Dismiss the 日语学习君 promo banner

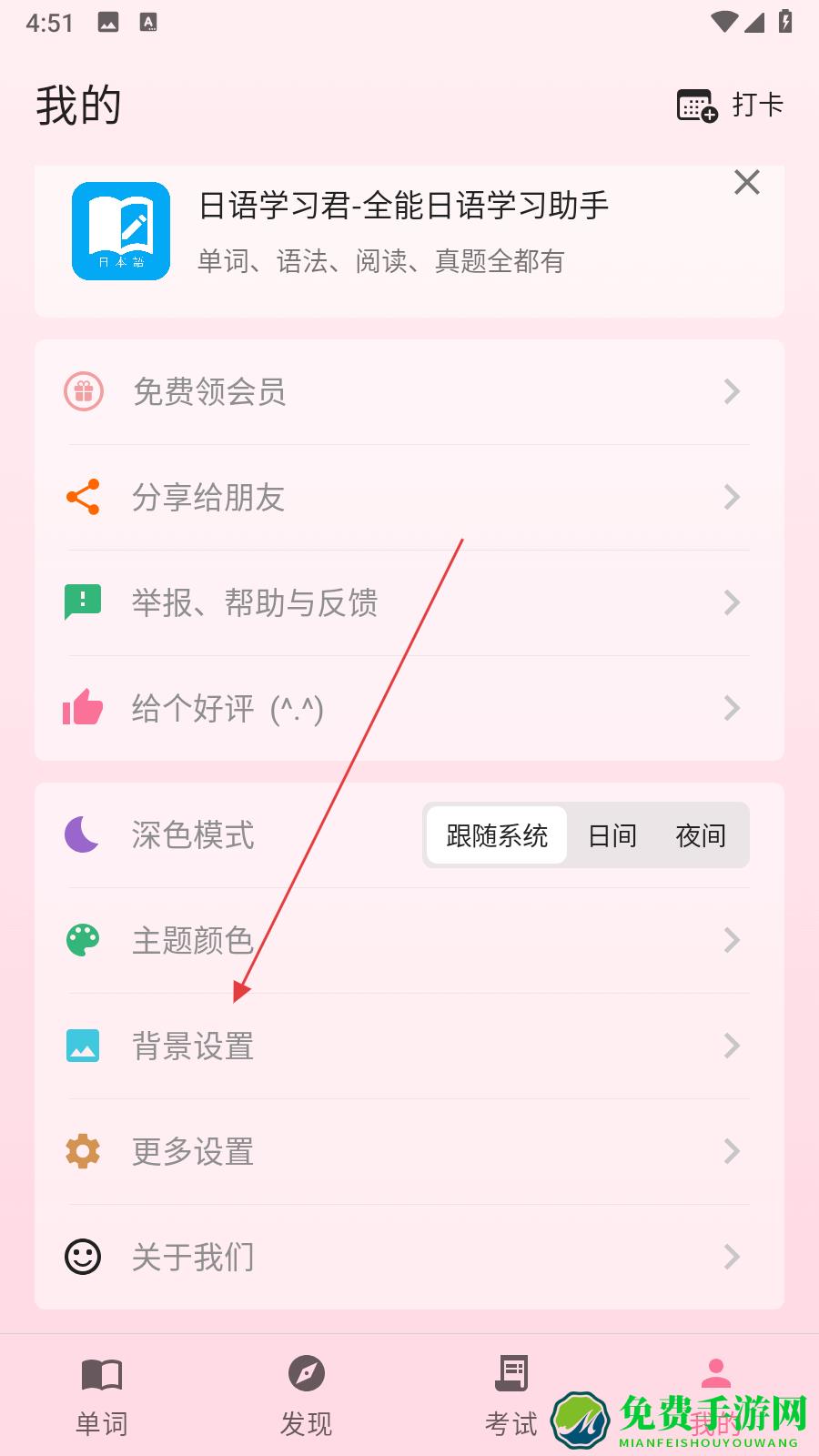point(746,183)
